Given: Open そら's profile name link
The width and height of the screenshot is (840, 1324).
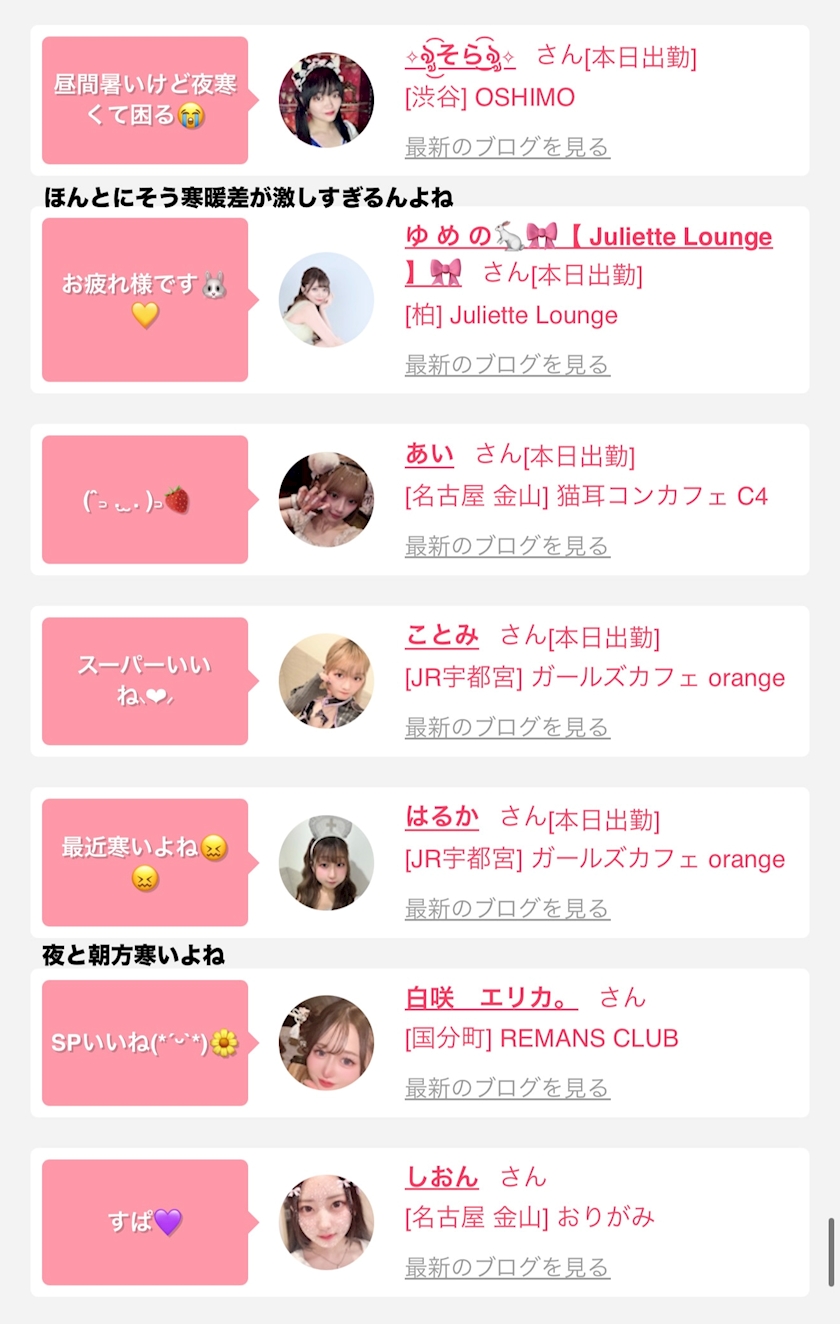Looking at the screenshot, I should tap(460, 56).
